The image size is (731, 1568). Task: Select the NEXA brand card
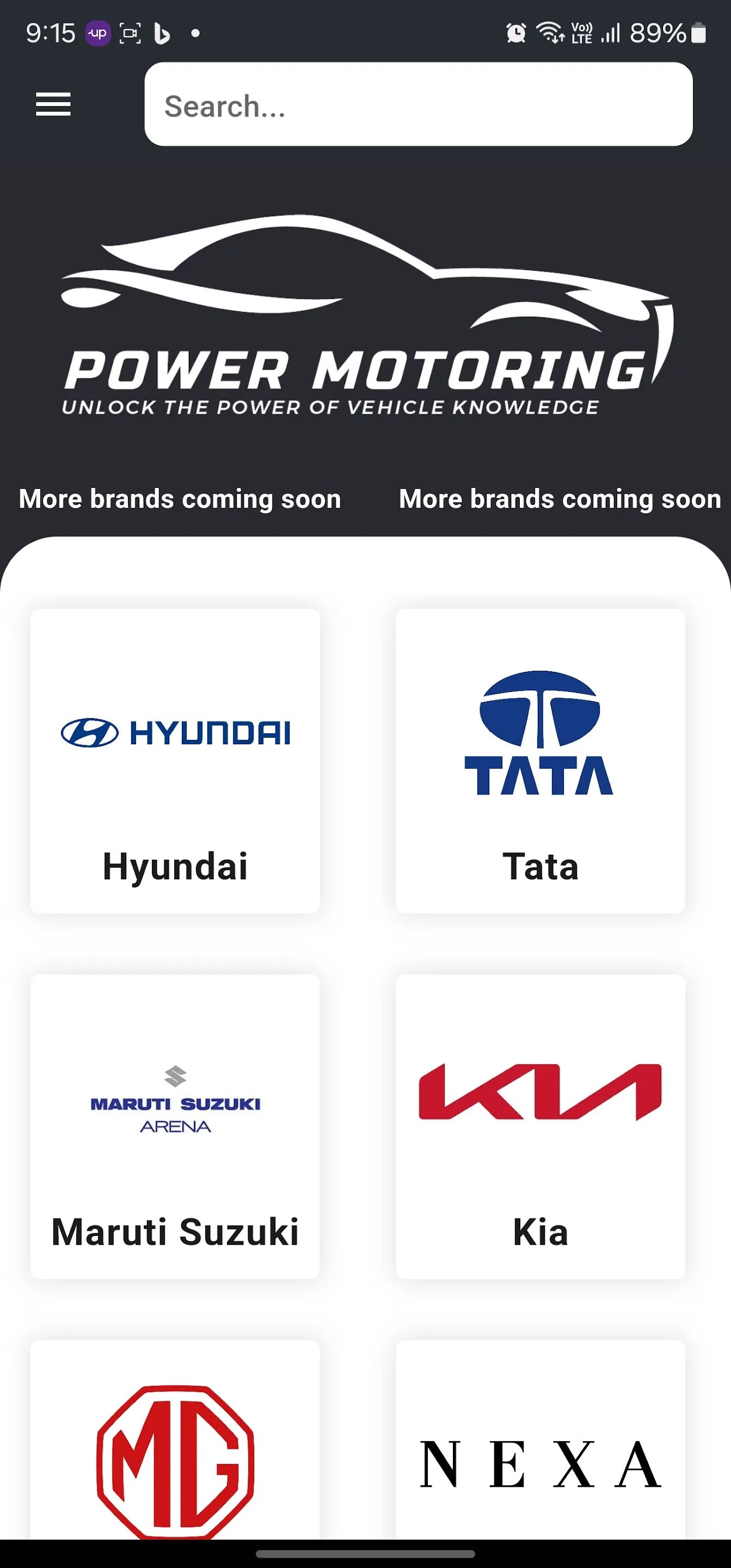[540, 1449]
